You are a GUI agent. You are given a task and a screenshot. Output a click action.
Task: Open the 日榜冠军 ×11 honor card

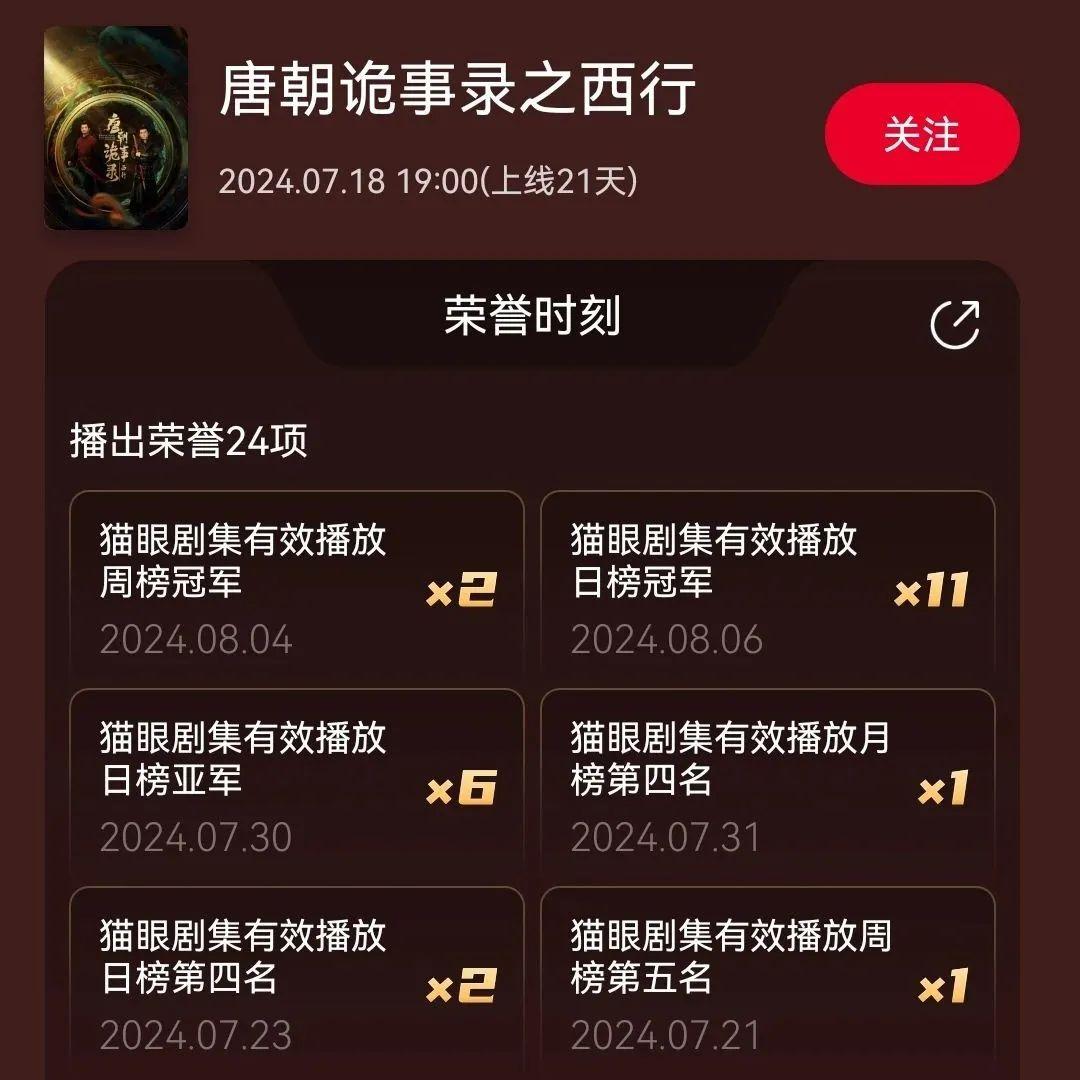(767, 585)
